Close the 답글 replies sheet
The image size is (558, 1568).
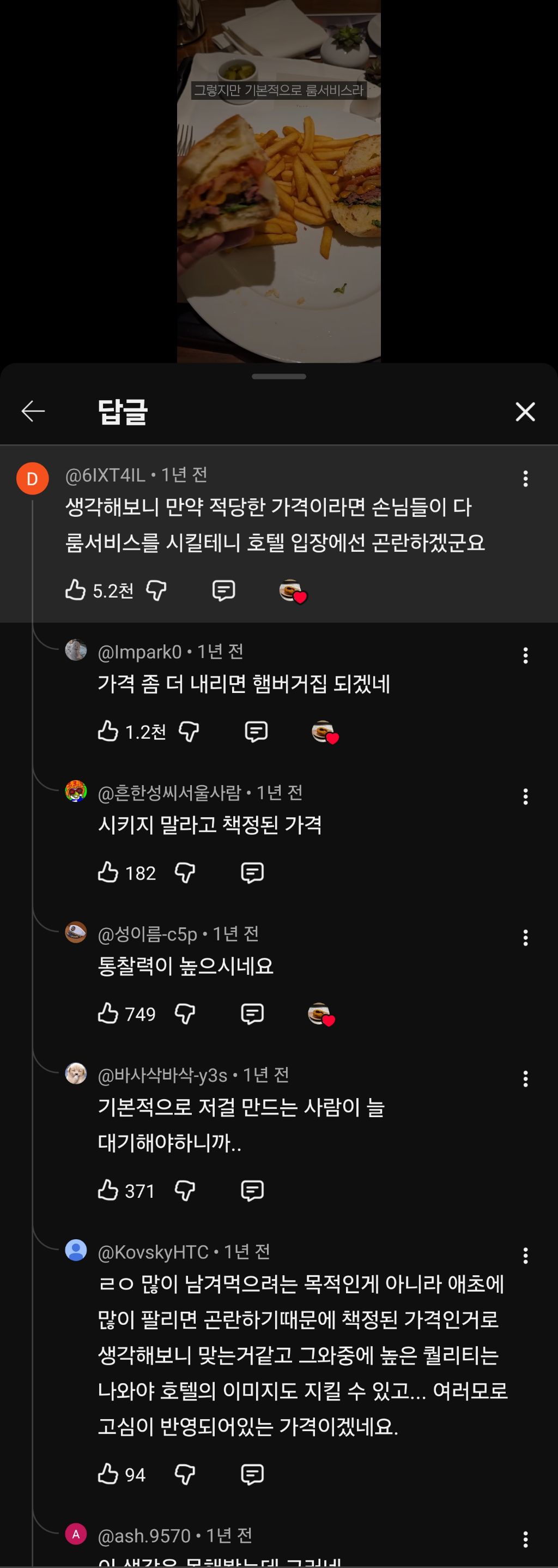525,412
